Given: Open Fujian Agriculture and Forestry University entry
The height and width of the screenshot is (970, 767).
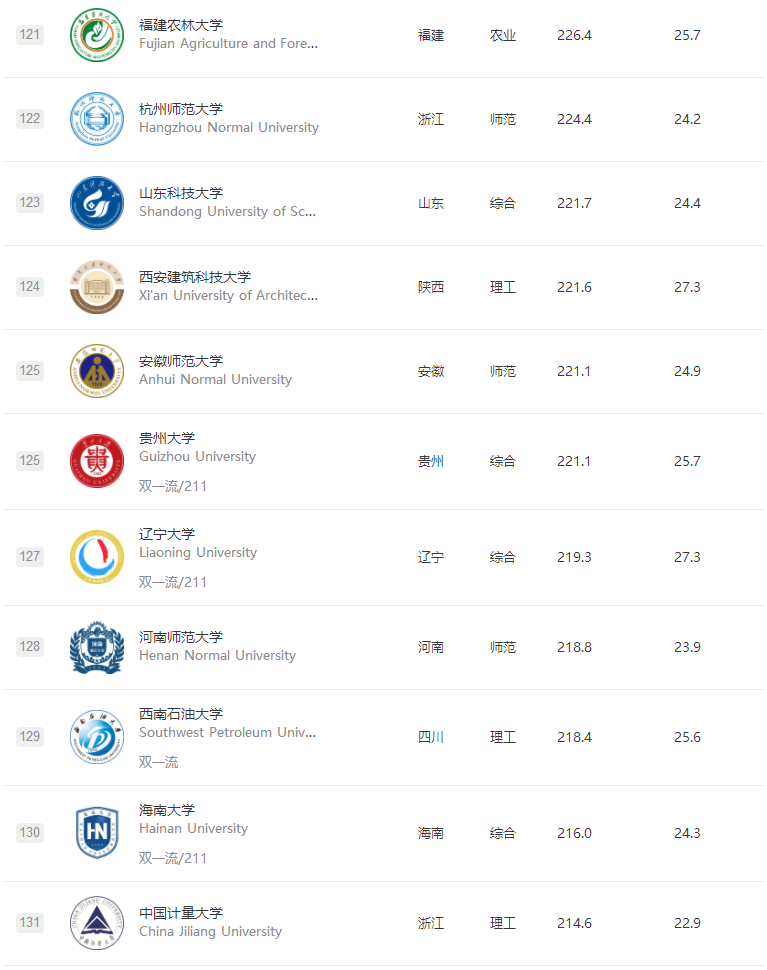Looking at the screenshot, I should (181, 25).
